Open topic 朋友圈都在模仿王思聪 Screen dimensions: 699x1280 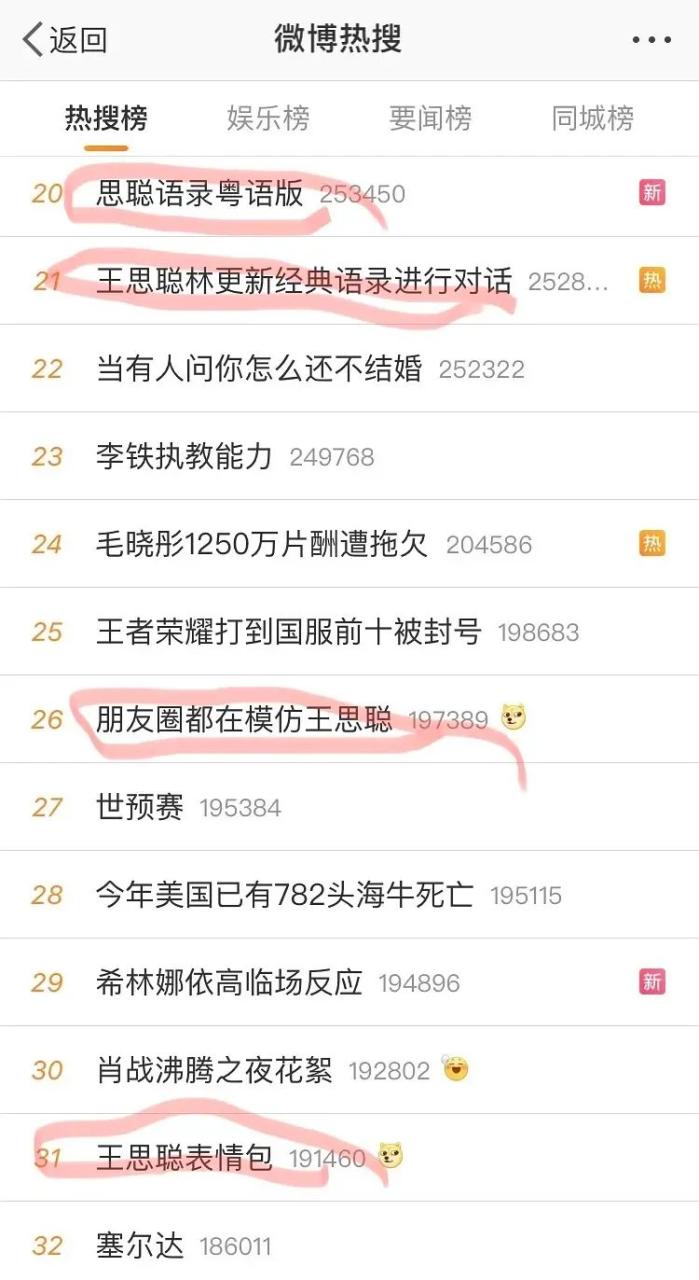pyautogui.click(x=245, y=719)
